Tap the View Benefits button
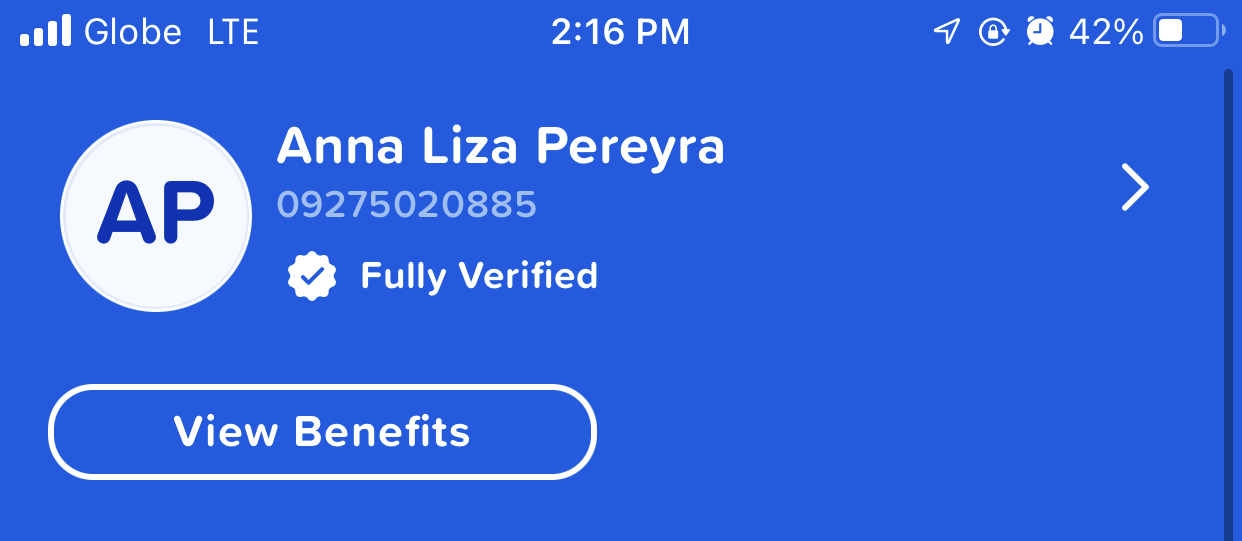1242x541 pixels. point(322,432)
